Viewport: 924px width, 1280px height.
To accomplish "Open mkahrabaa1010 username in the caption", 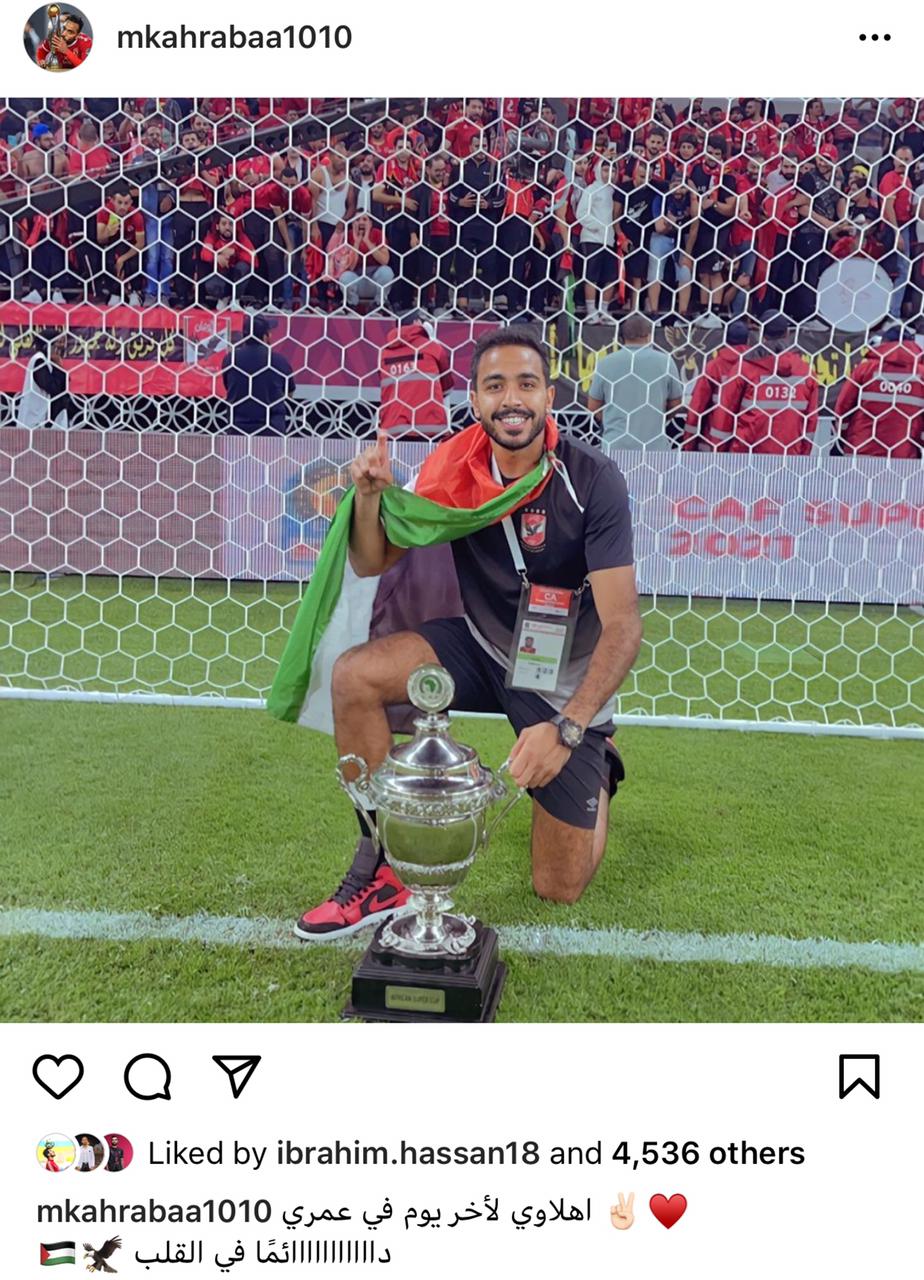I will [x=154, y=1212].
